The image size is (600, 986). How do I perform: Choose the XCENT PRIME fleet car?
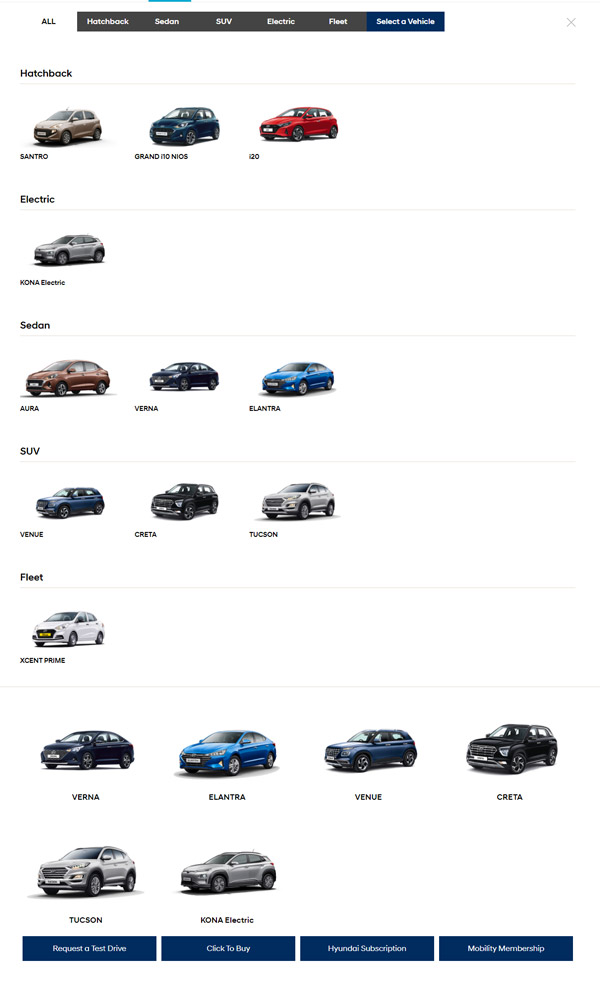coord(68,630)
